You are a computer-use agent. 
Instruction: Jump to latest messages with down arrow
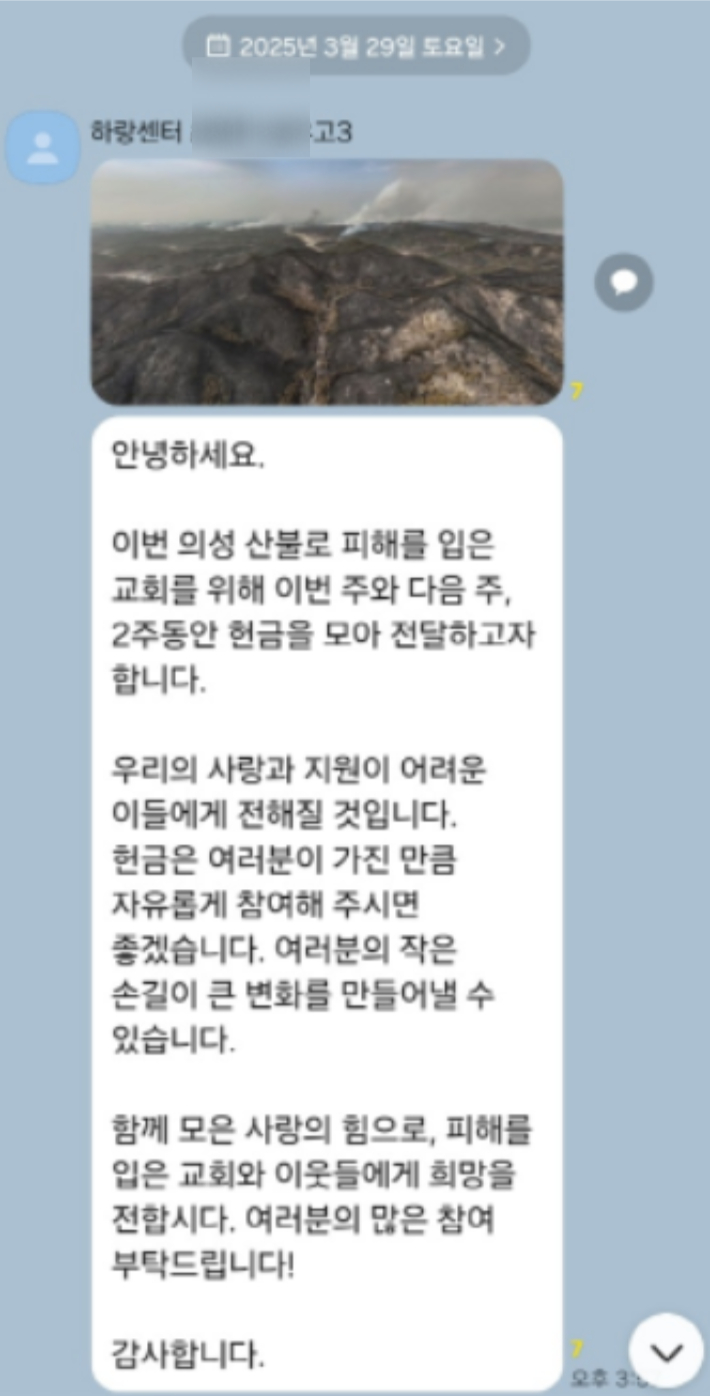[666, 1351]
